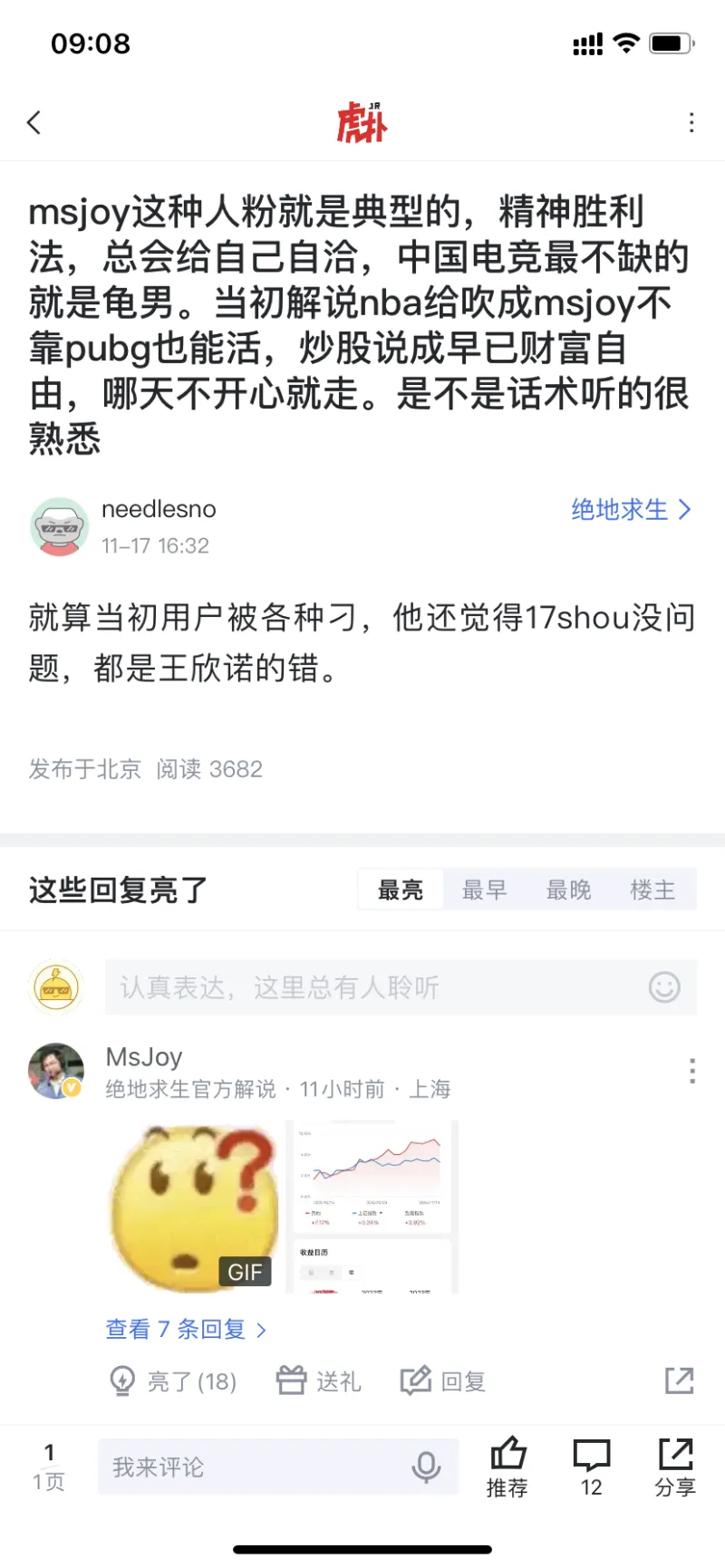
Task: Open MsJoy's profile avatar
Action: [57, 1071]
